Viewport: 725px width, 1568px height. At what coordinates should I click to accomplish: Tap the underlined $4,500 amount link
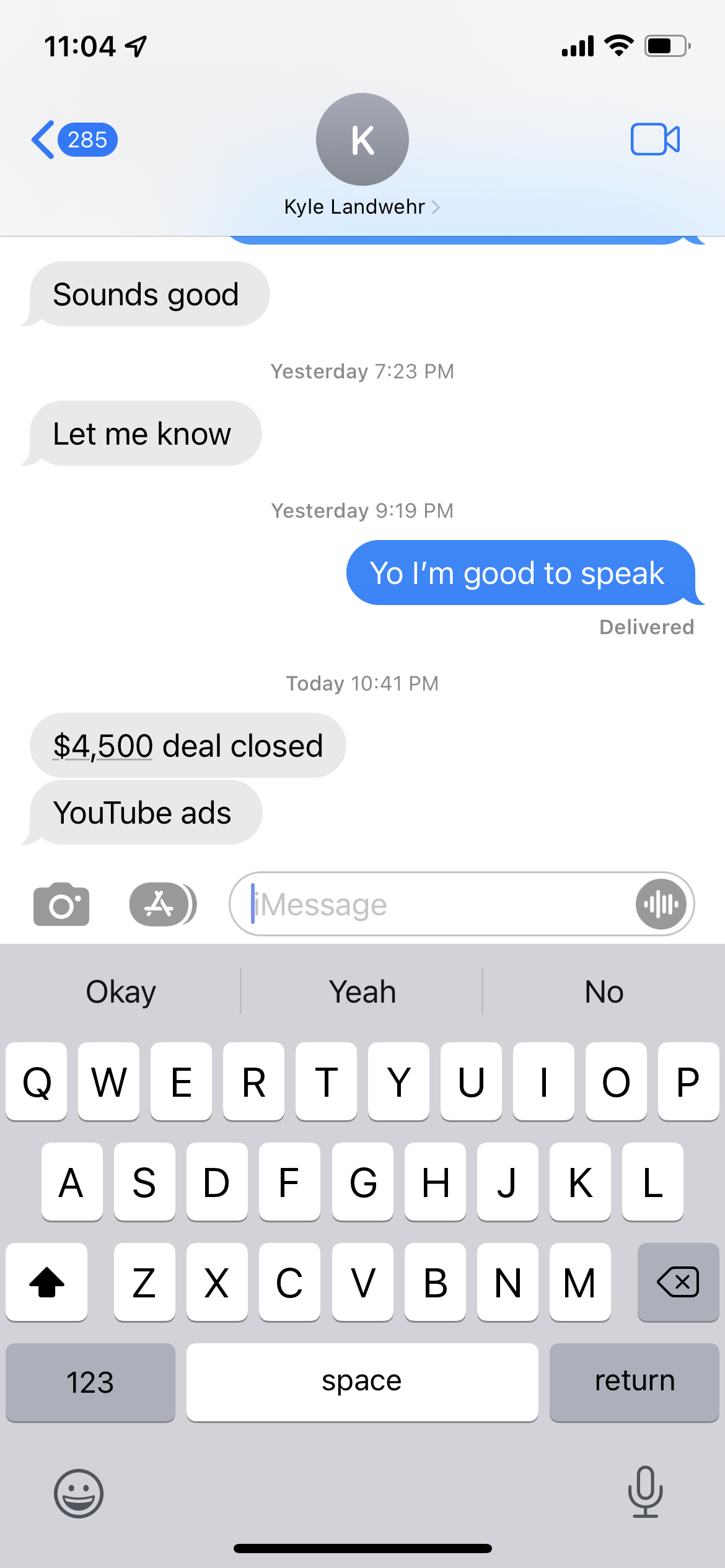click(x=103, y=746)
